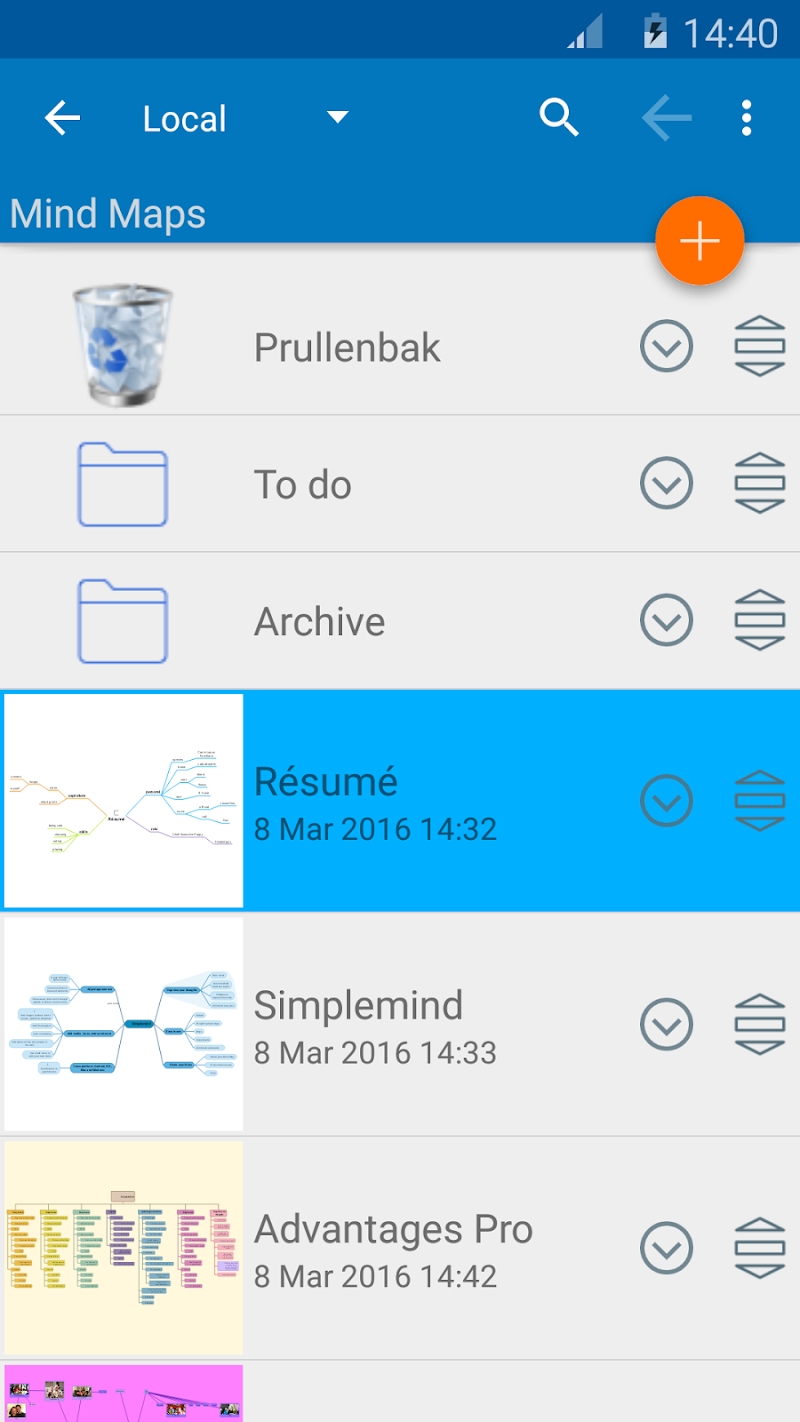The height and width of the screenshot is (1422, 800).
Task: Create a new mind map with plus button
Action: click(x=699, y=240)
